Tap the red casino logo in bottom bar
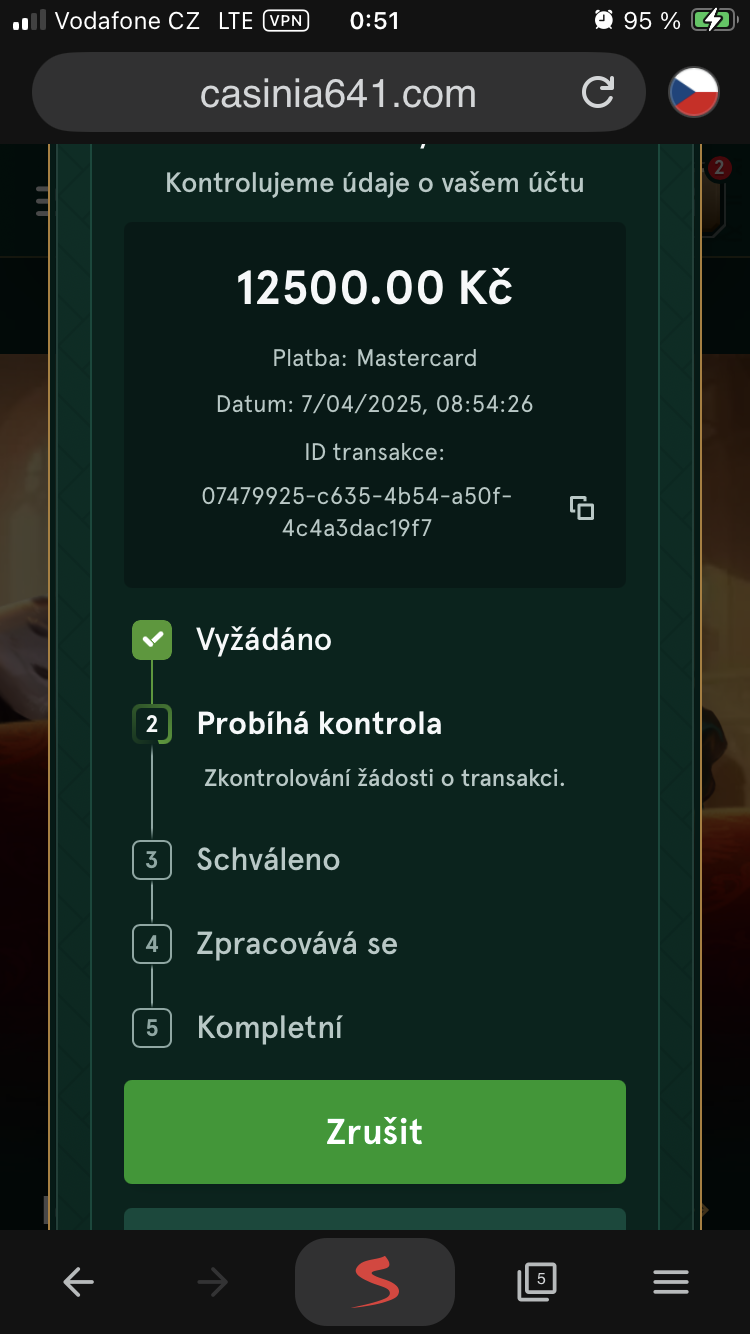Image resolution: width=750 pixels, height=1334 pixels. coord(374,1281)
